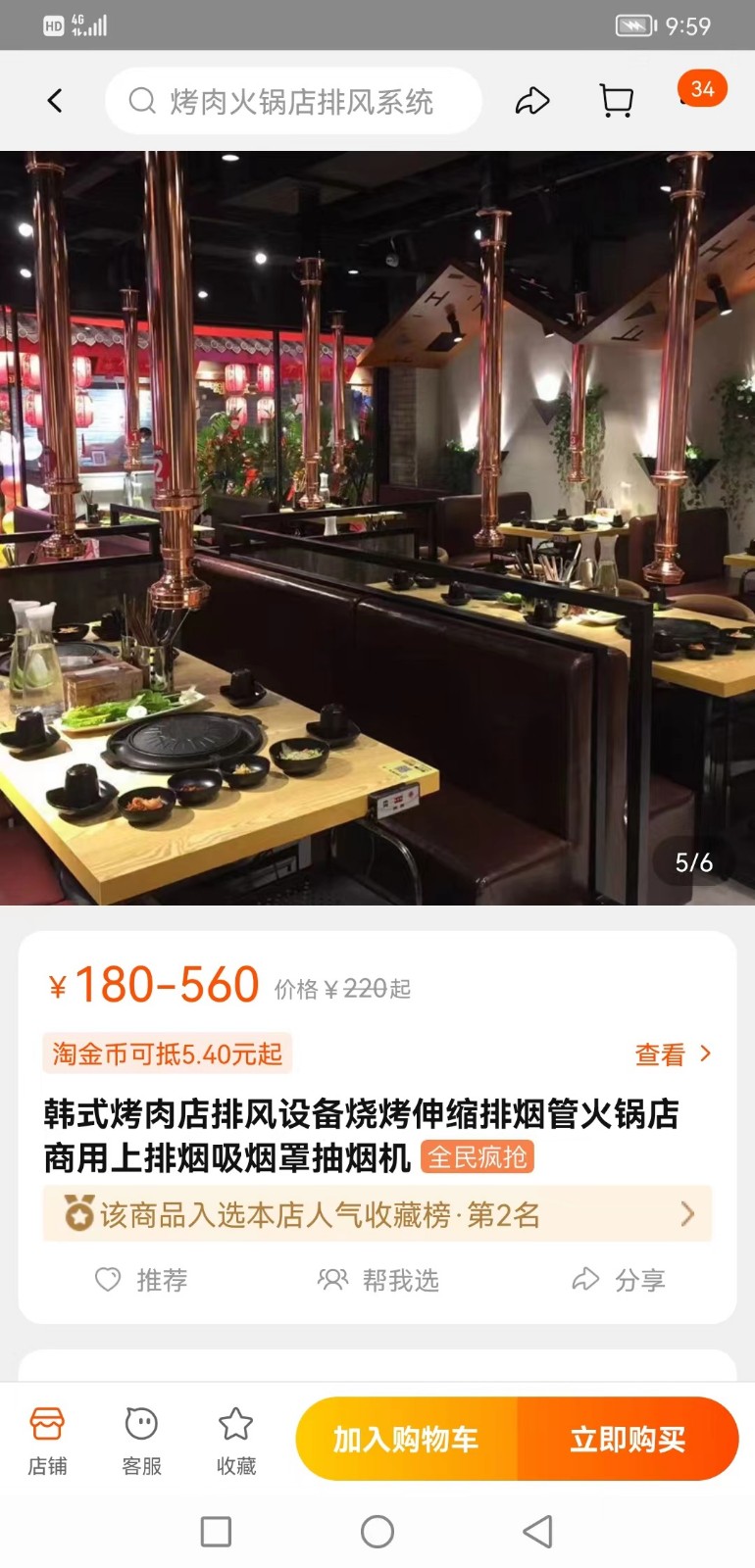Image resolution: width=755 pixels, height=1568 pixels.
Task: Tap 分享 below the product title
Action: pyautogui.click(x=619, y=1280)
